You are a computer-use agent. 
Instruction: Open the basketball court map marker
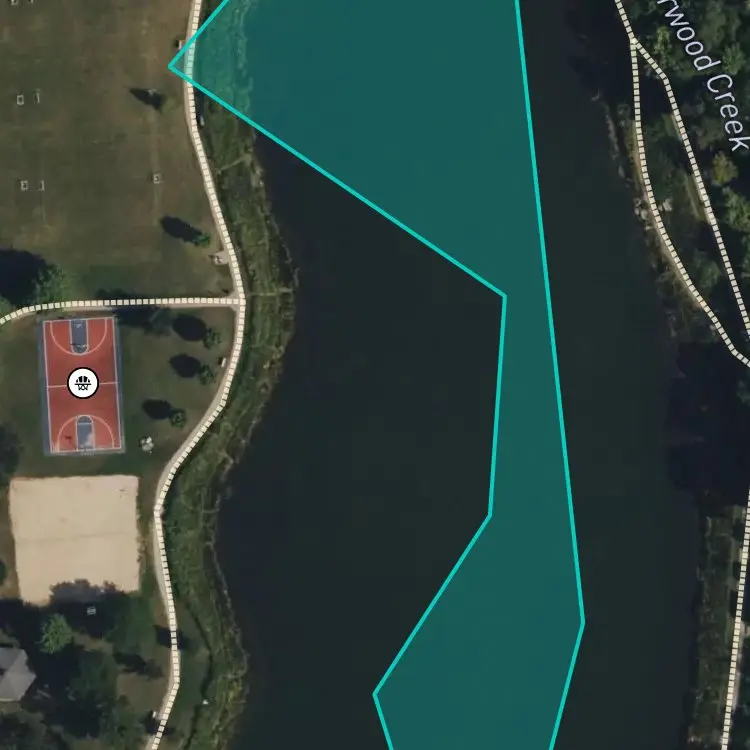point(83,383)
